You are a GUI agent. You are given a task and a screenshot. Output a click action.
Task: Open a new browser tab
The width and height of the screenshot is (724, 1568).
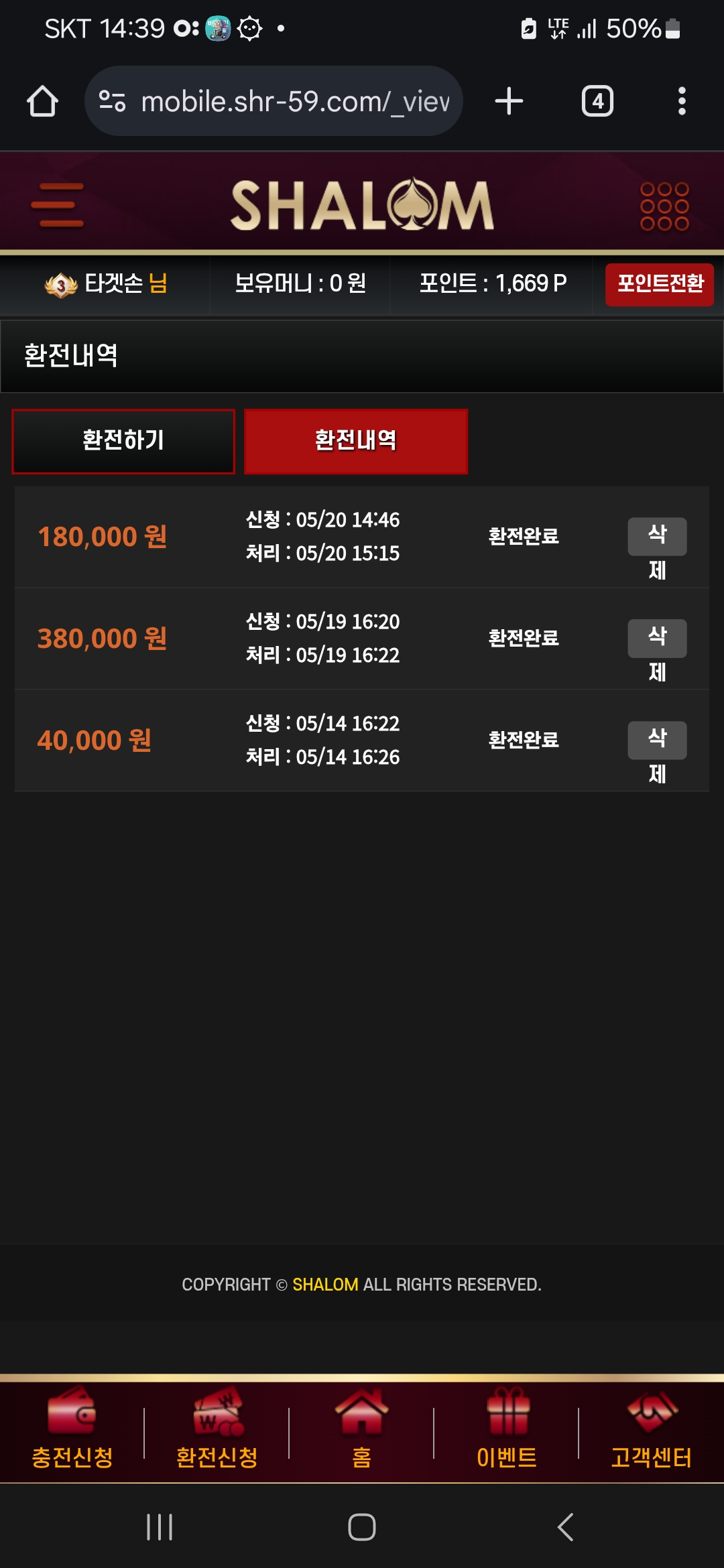509,102
